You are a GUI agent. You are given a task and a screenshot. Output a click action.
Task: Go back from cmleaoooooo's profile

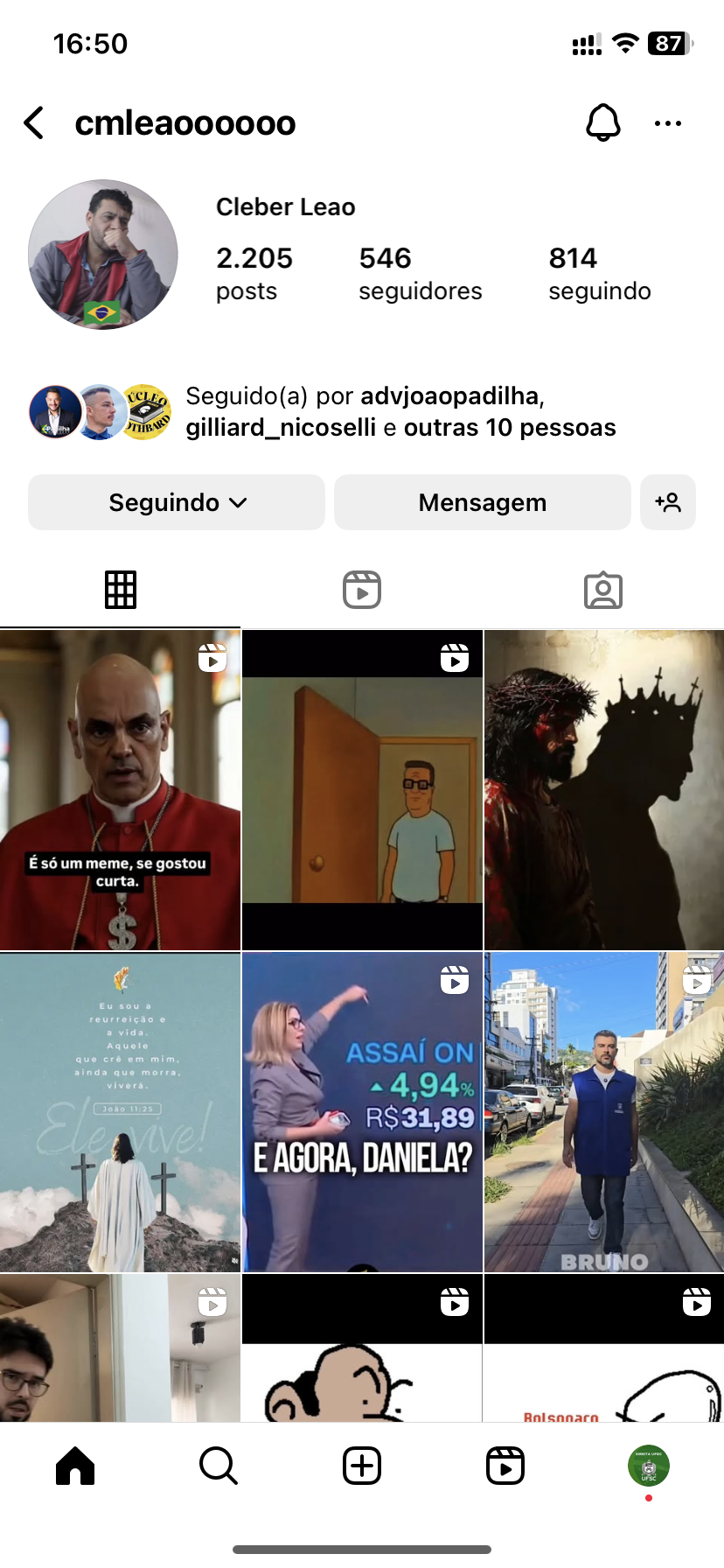point(35,123)
